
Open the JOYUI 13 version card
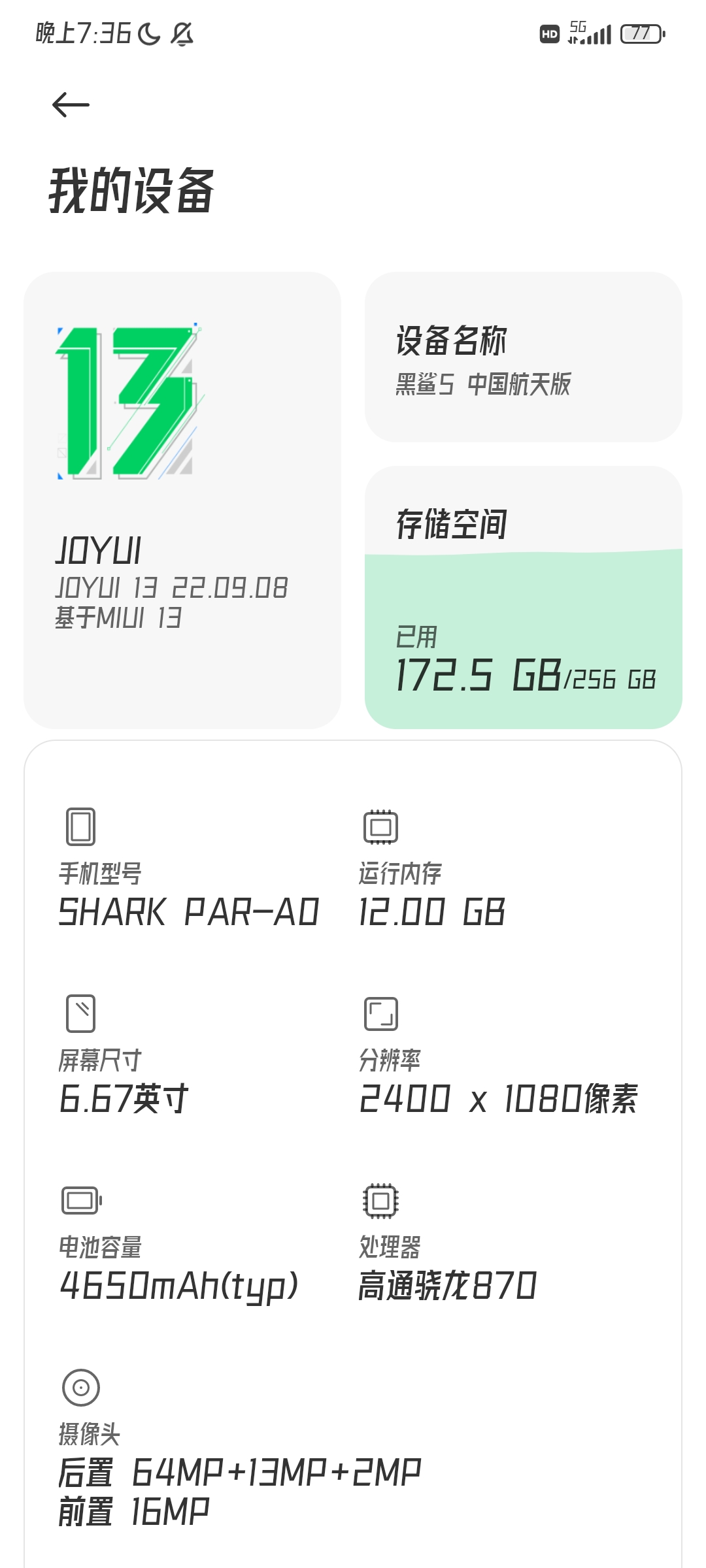(182, 500)
